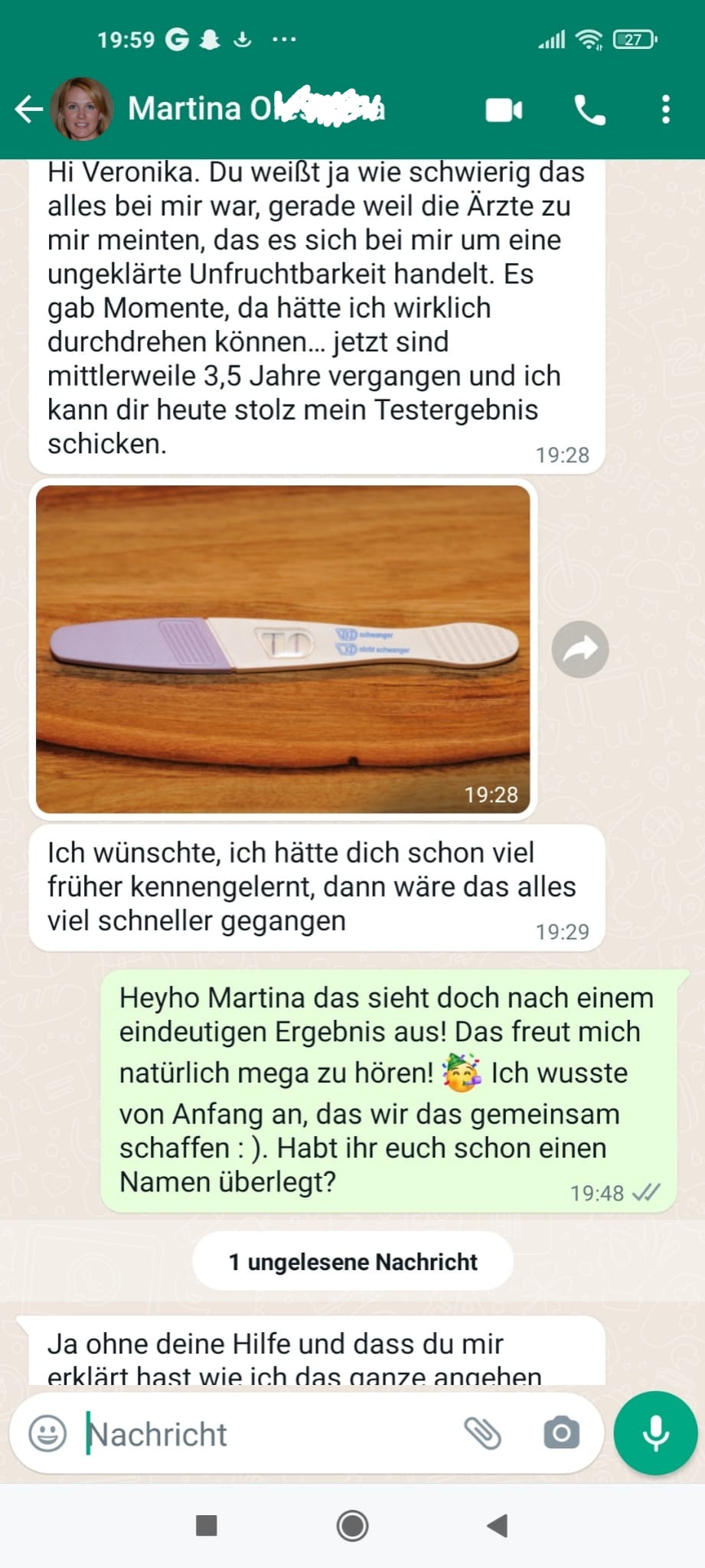Attach a file with the paperclip

482,1433
